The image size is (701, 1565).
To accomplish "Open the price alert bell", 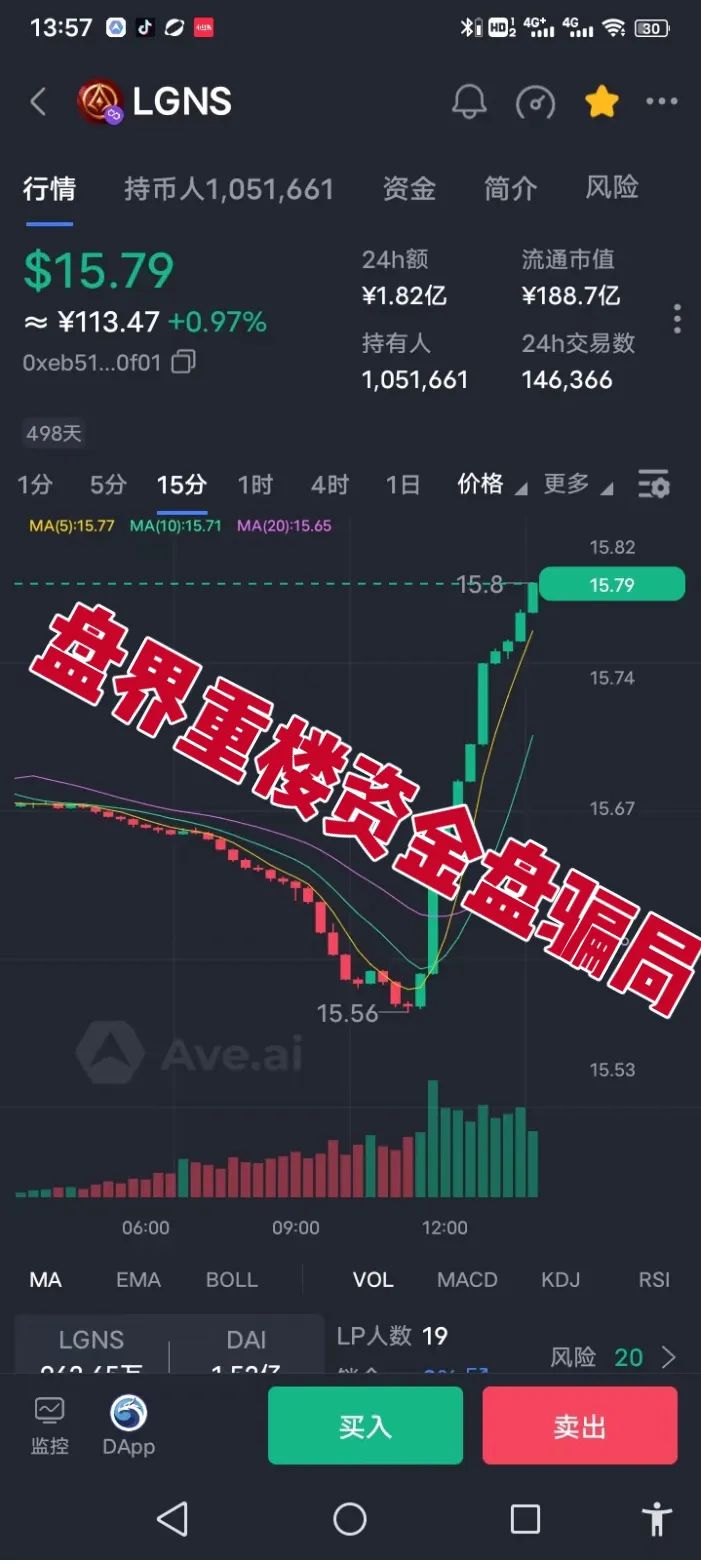I will click(469, 102).
